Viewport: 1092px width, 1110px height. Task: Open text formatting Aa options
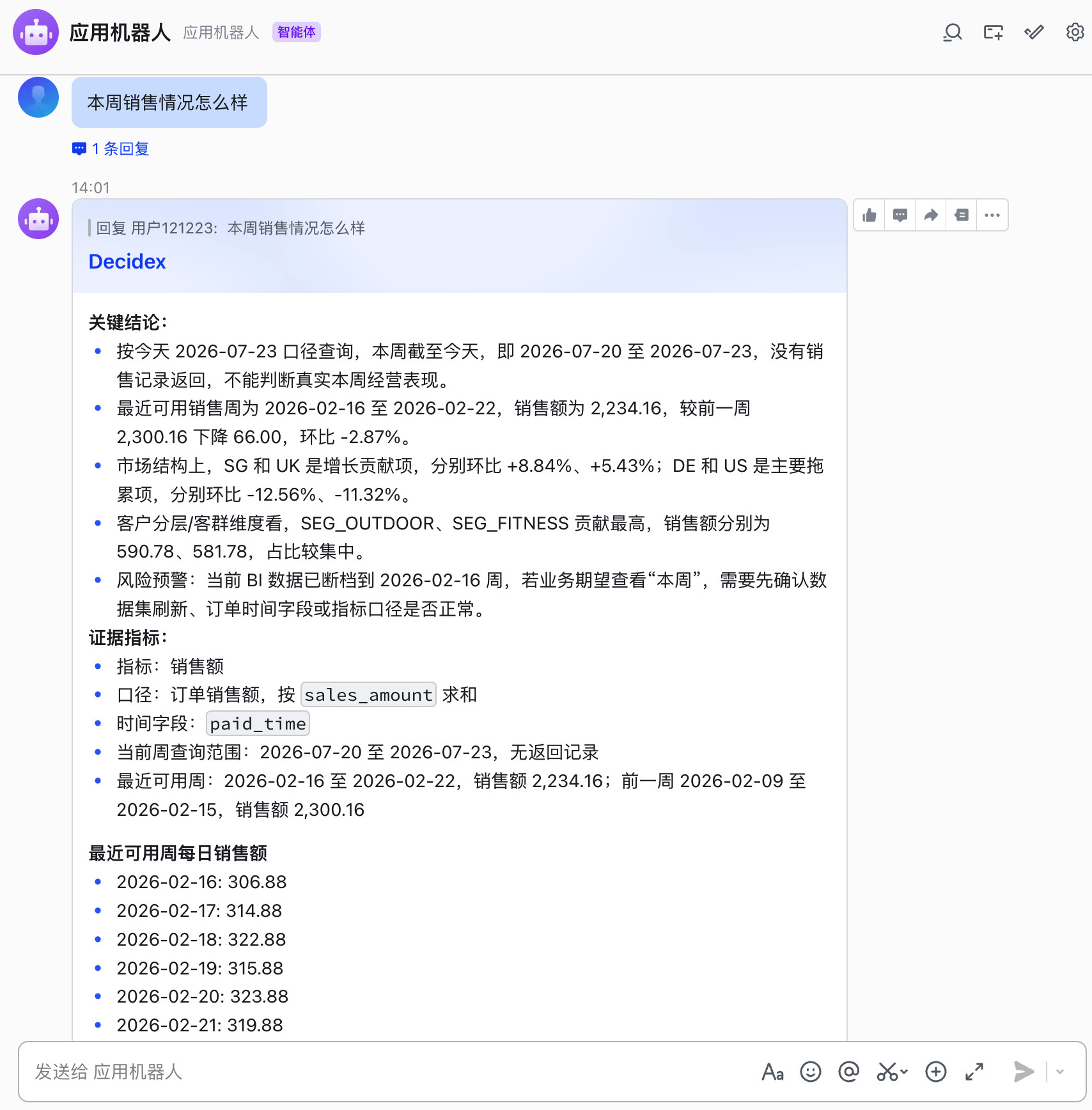(773, 1072)
